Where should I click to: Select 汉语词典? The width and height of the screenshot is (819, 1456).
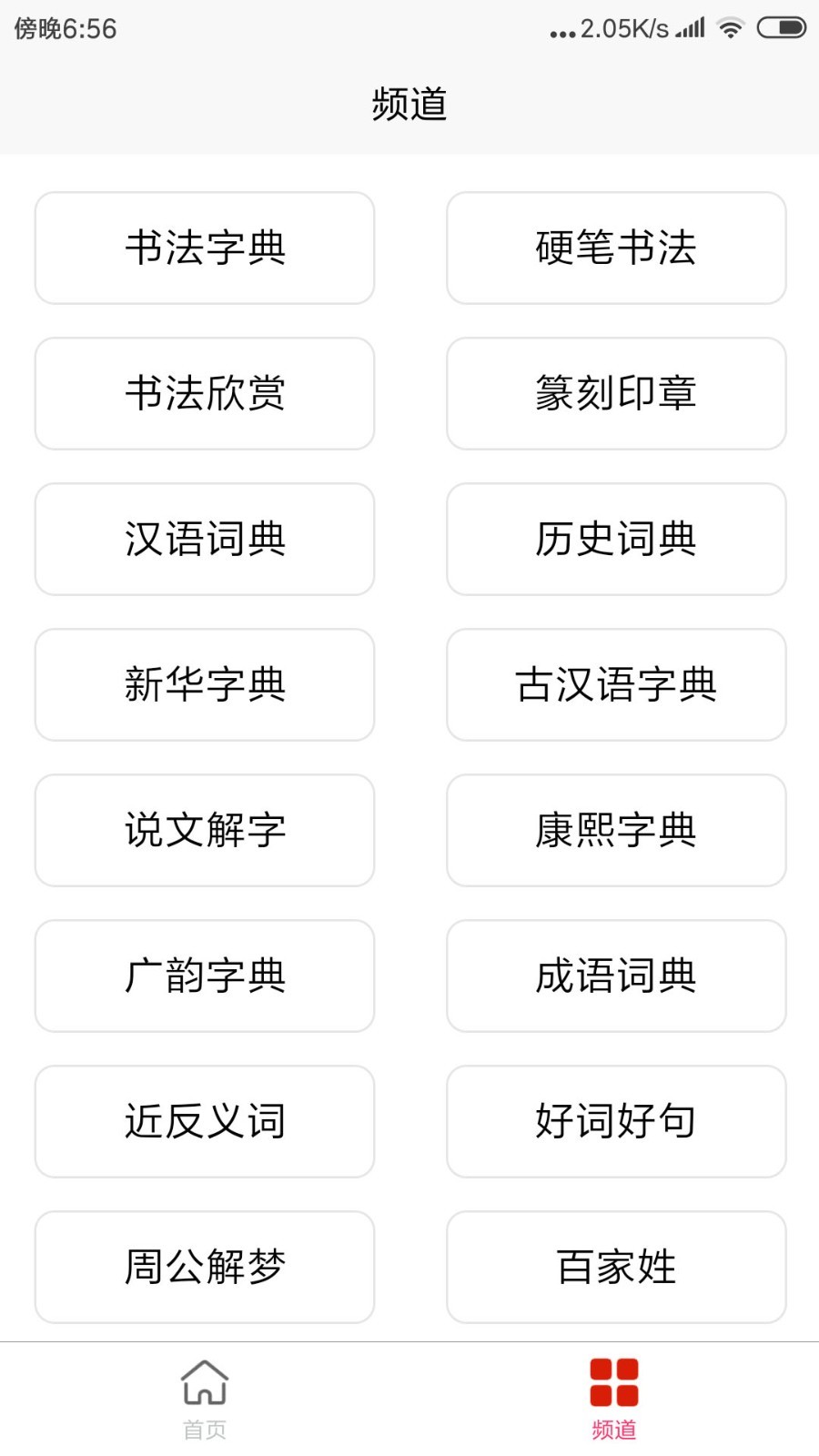point(205,539)
